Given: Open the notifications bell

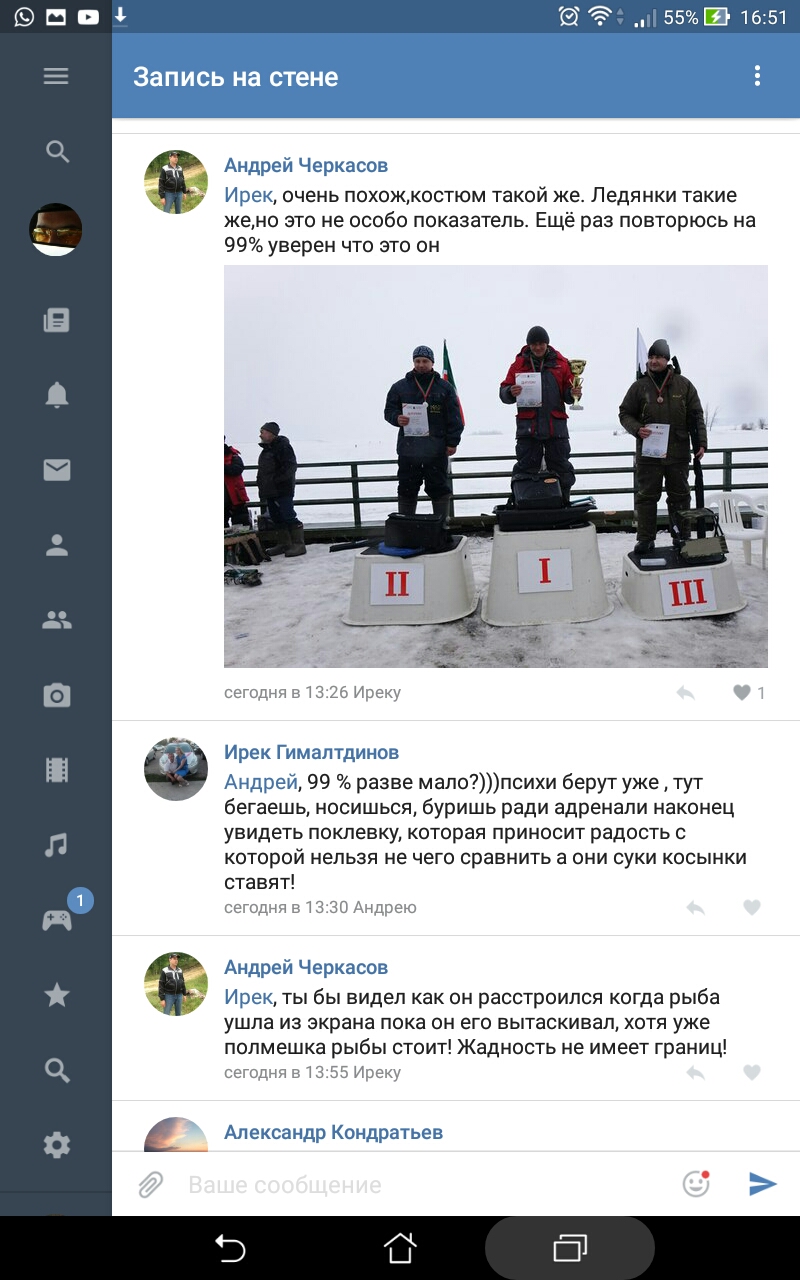Looking at the screenshot, I should point(57,395).
